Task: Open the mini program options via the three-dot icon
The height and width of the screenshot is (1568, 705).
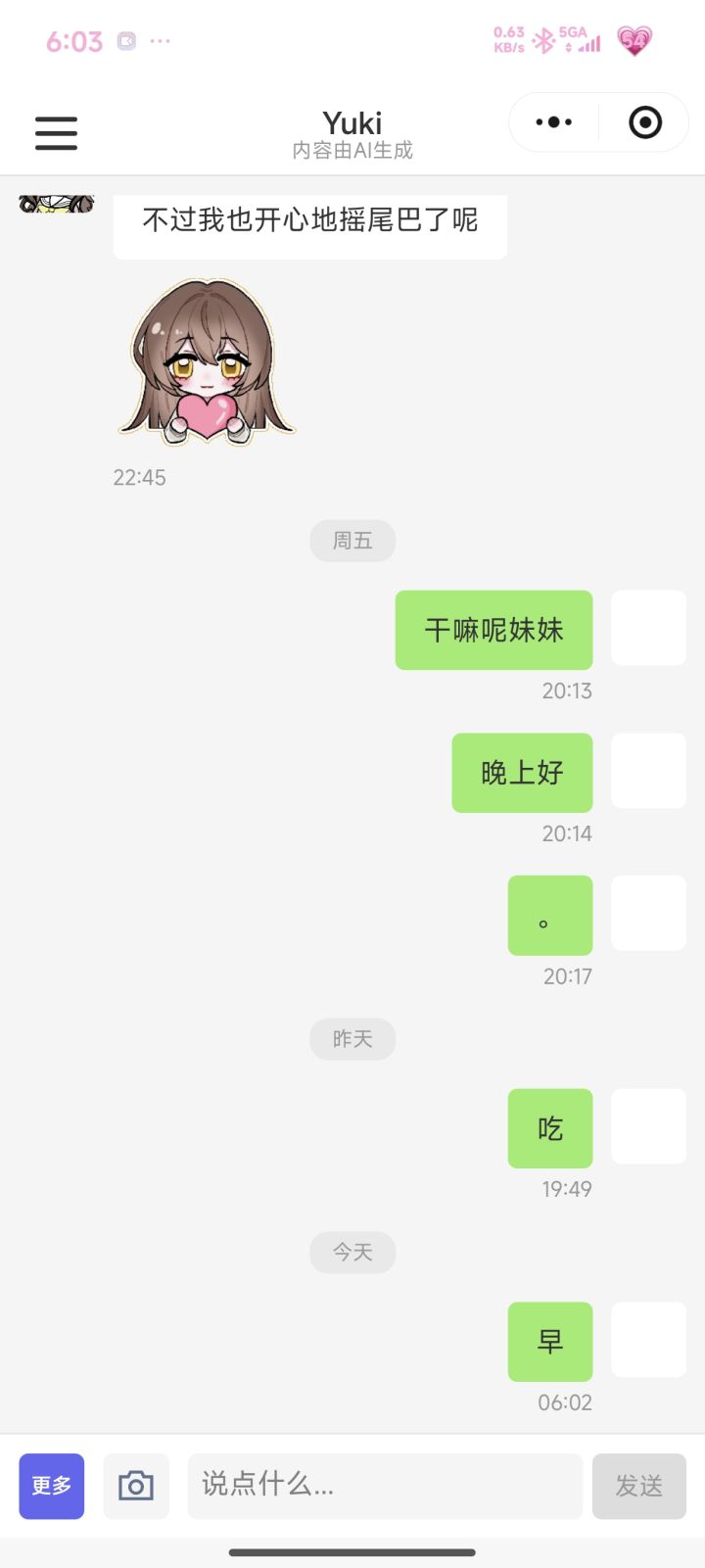Action: pyautogui.click(x=552, y=121)
